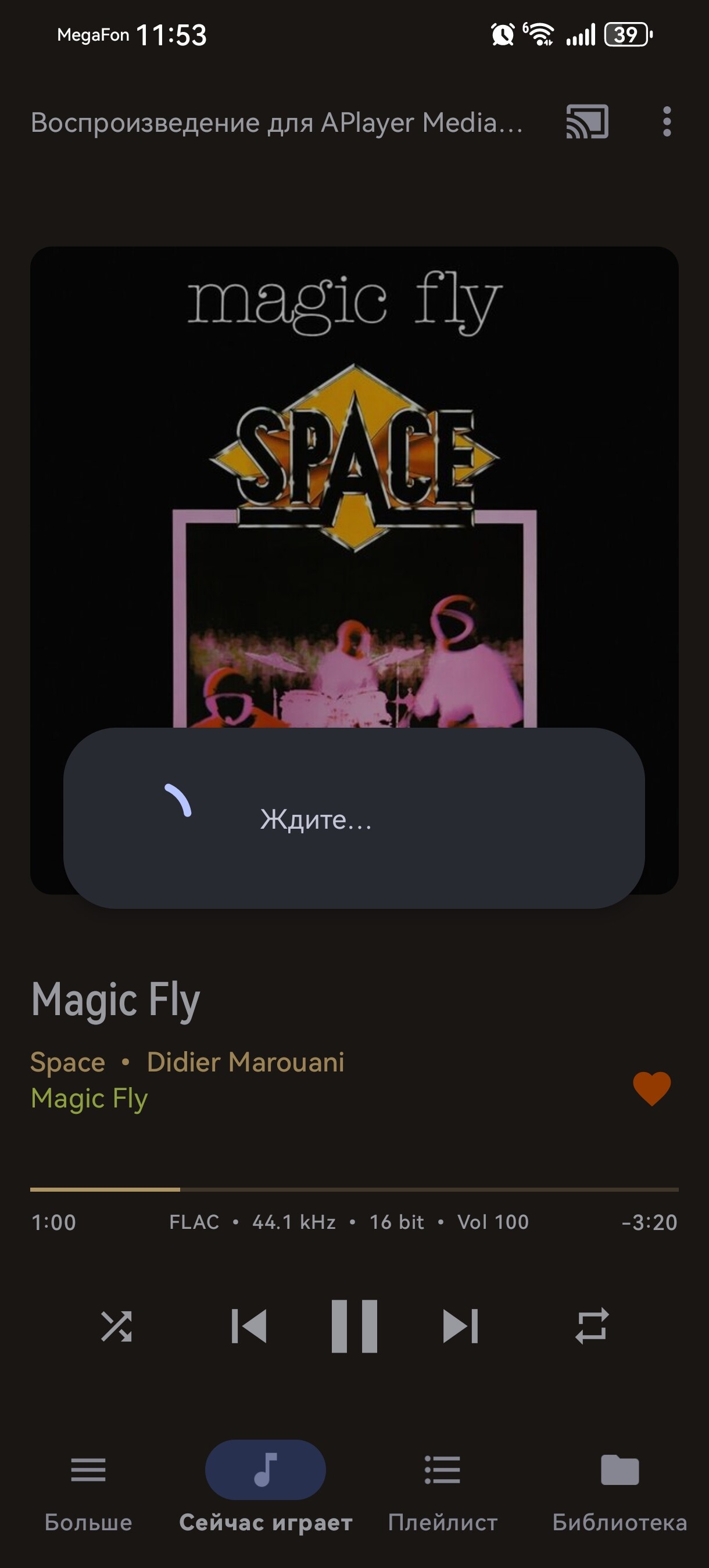709x1568 pixels.
Task: Skip to the previous track
Action: click(249, 1326)
